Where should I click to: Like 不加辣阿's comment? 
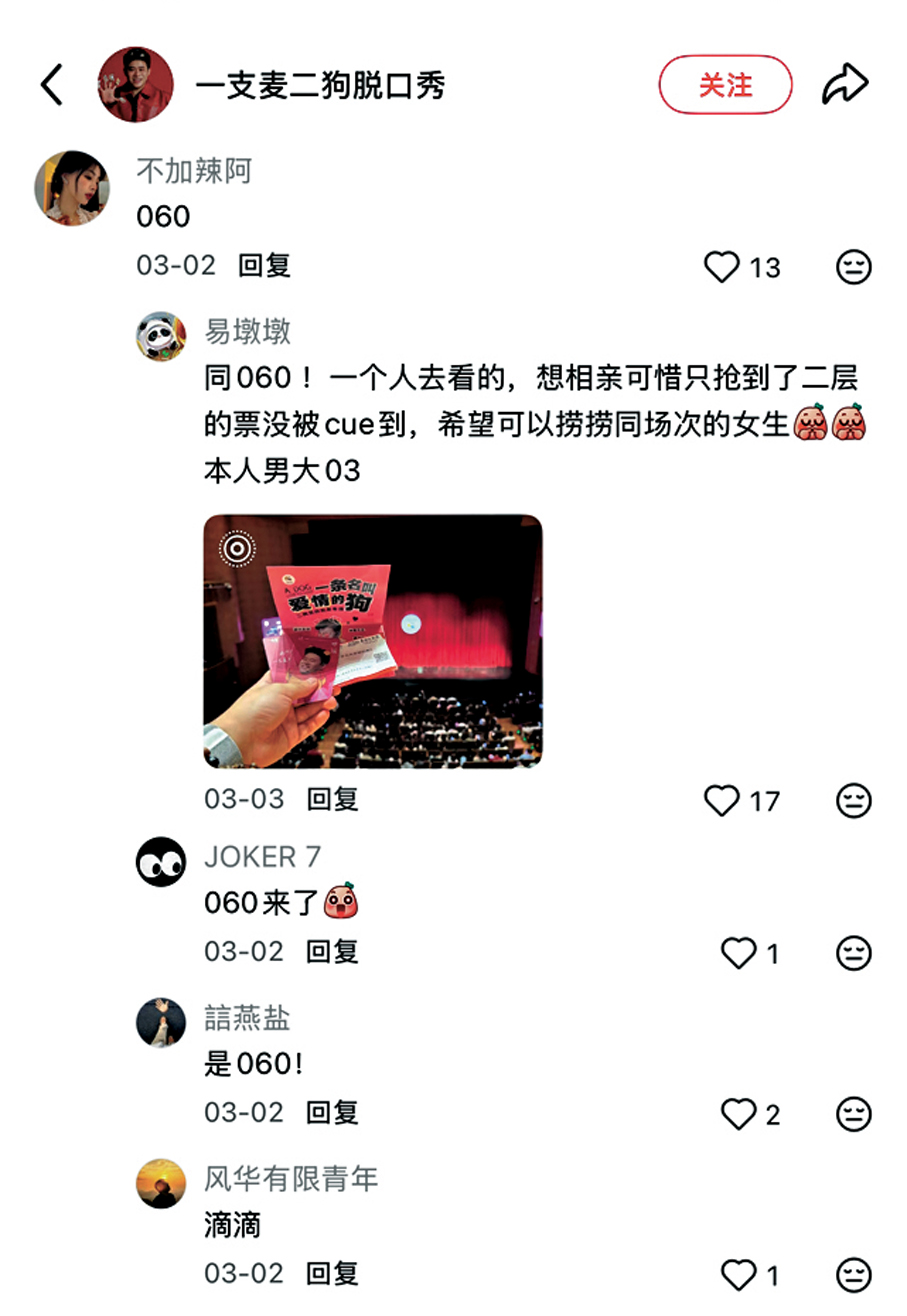pyautogui.click(x=722, y=267)
